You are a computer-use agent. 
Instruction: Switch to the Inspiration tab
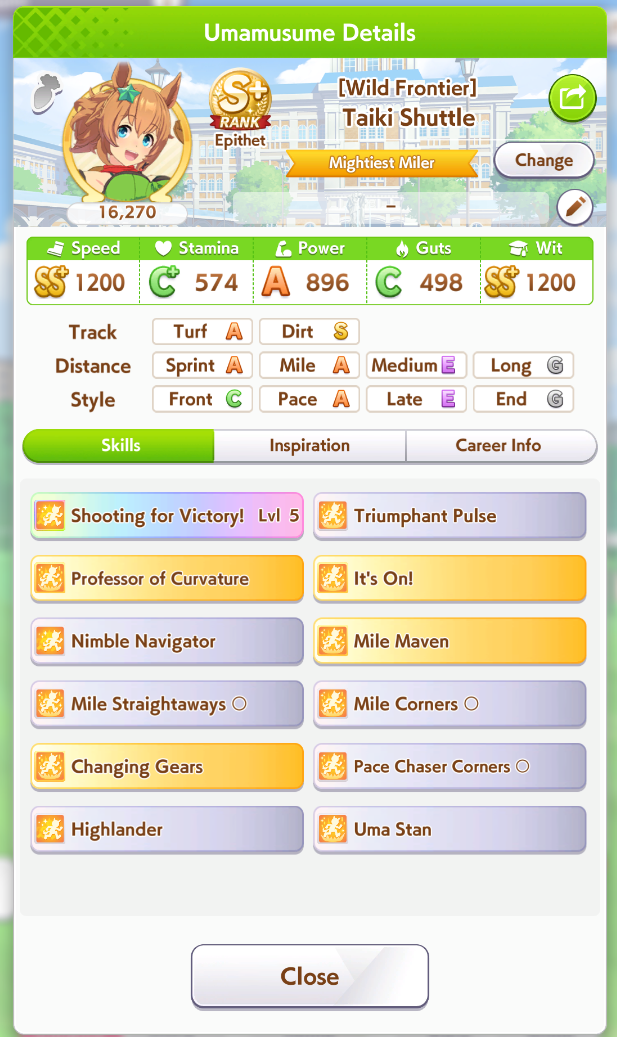point(309,446)
